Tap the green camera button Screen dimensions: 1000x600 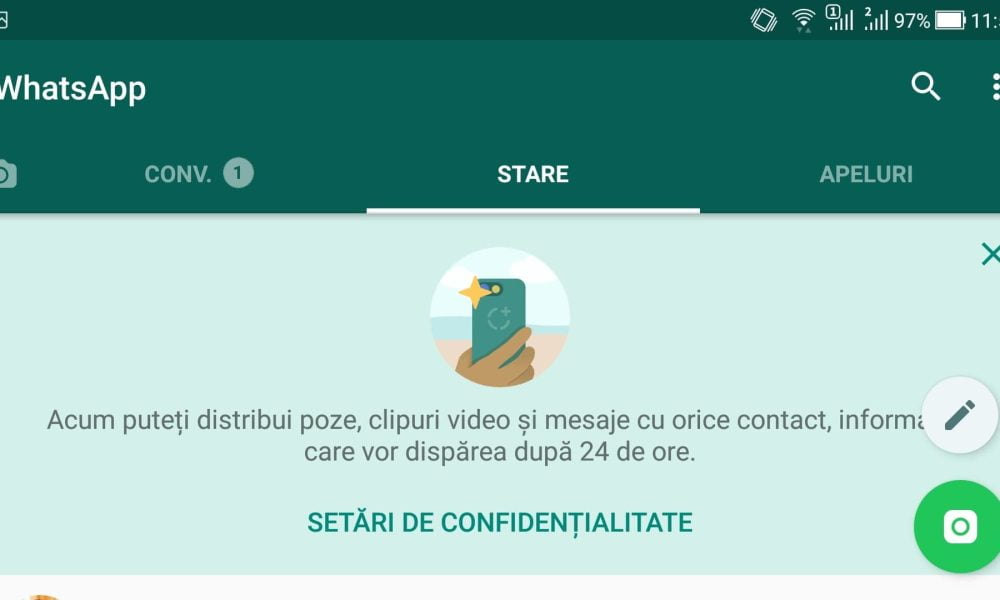click(959, 527)
